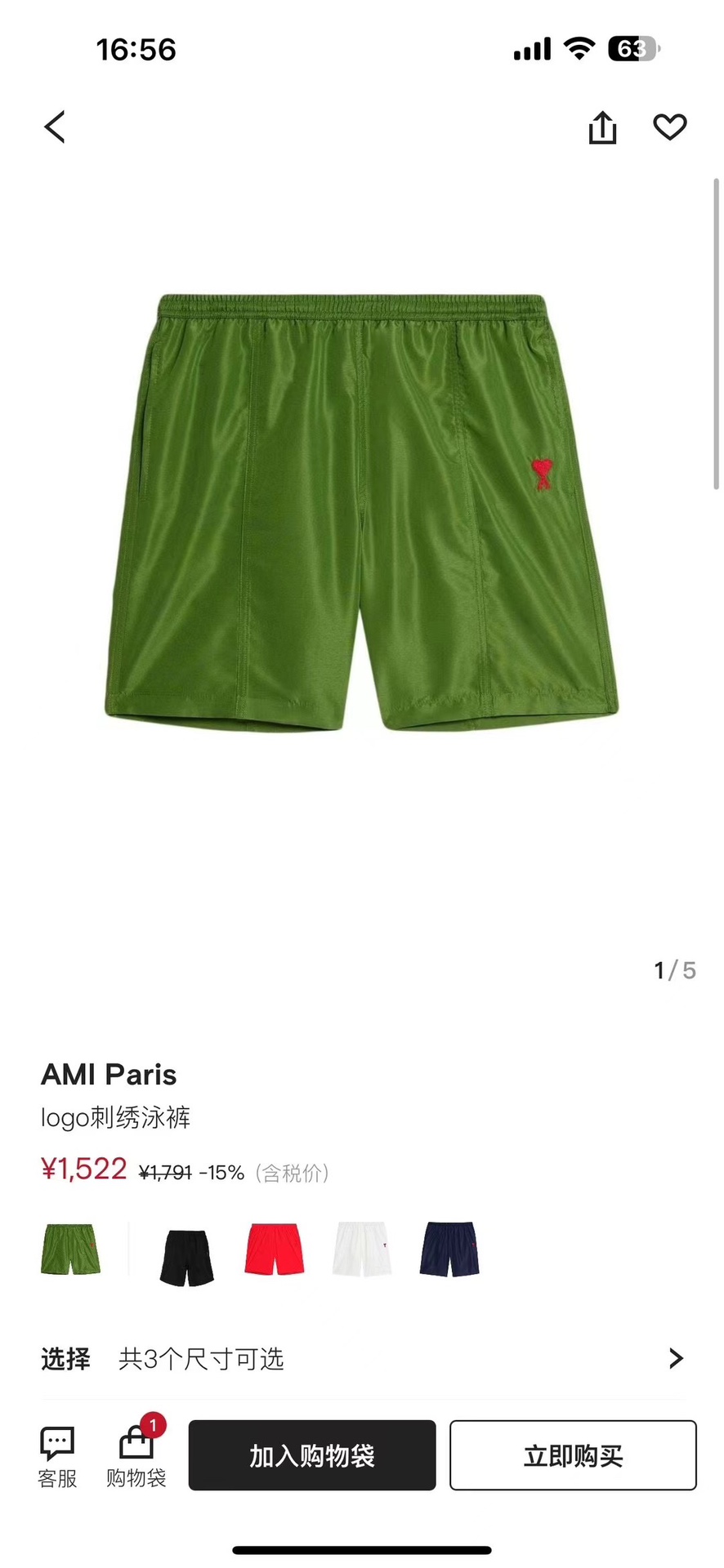The width and height of the screenshot is (724, 1568).
Task: Share this AMI Paris product
Action: 602,128
